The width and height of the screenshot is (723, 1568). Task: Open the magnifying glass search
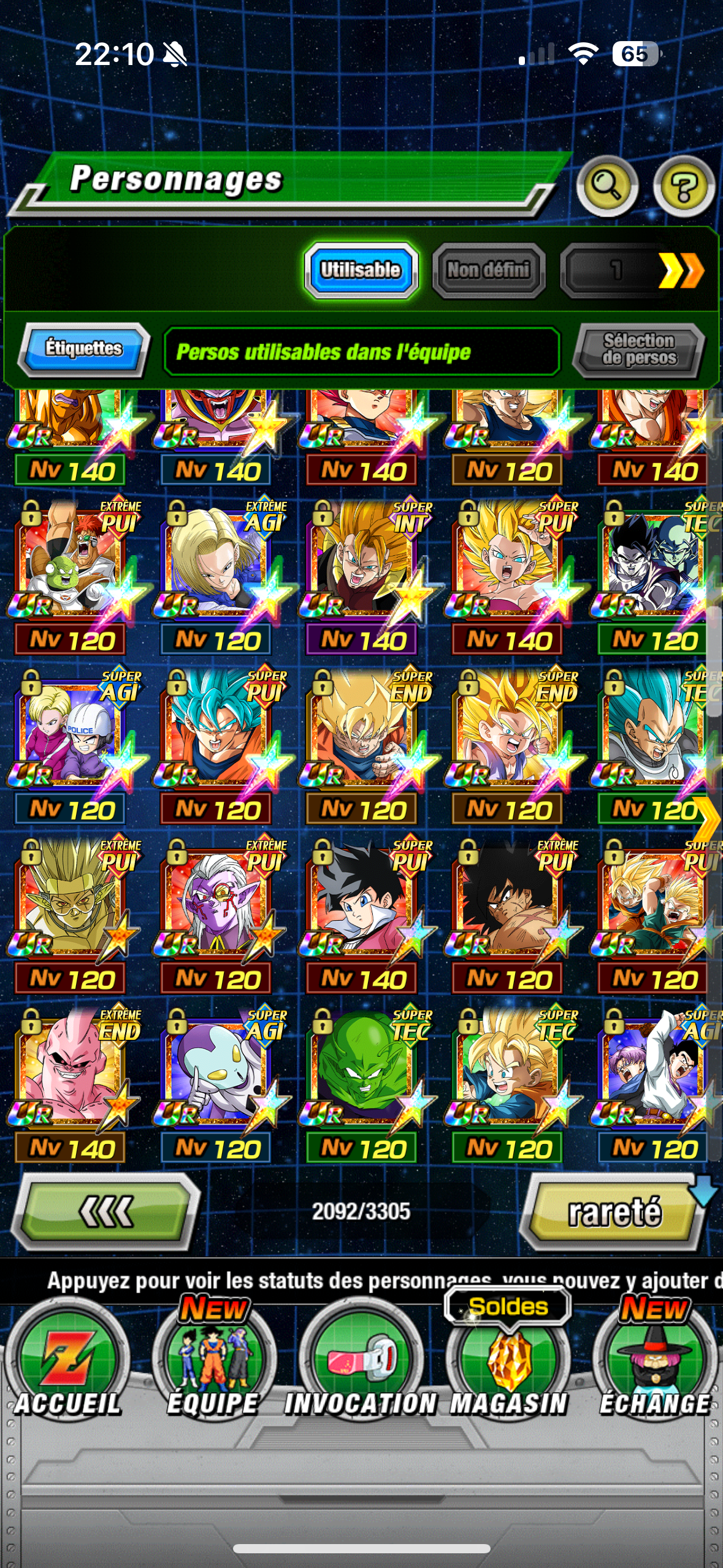[606, 186]
